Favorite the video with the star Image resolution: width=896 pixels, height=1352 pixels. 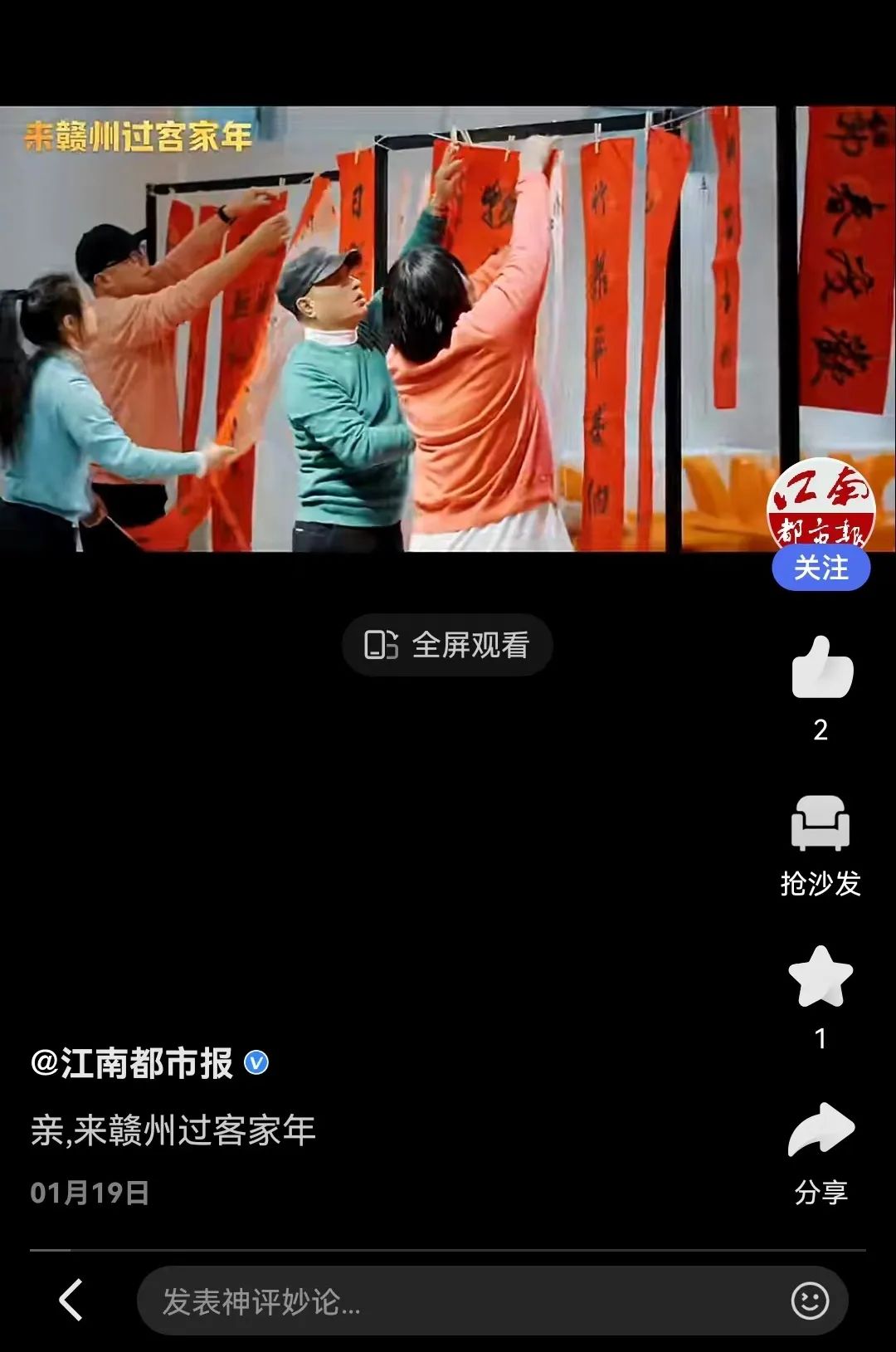(x=821, y=977)
